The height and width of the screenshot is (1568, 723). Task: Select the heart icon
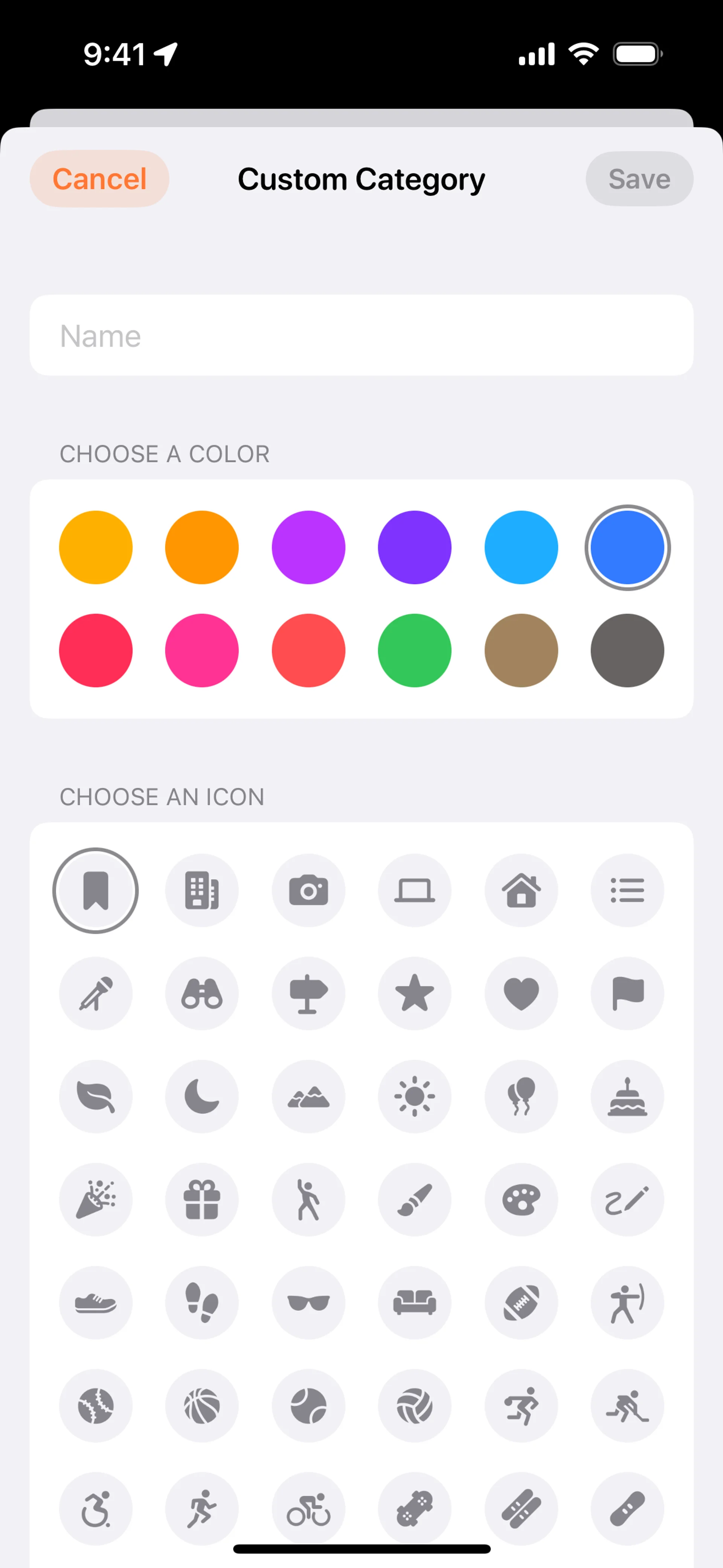coord(521,993)
